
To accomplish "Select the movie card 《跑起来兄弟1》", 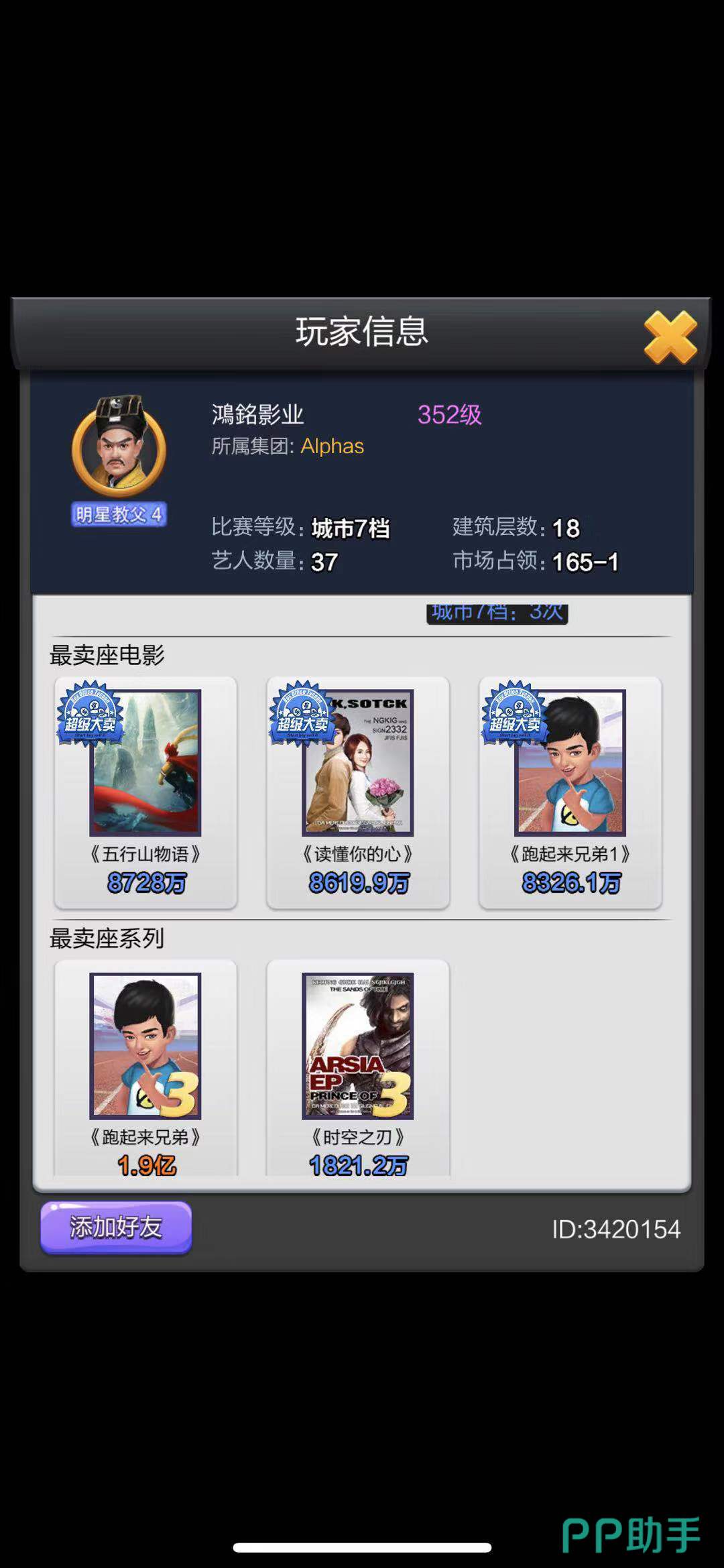I will click(570, 792).
